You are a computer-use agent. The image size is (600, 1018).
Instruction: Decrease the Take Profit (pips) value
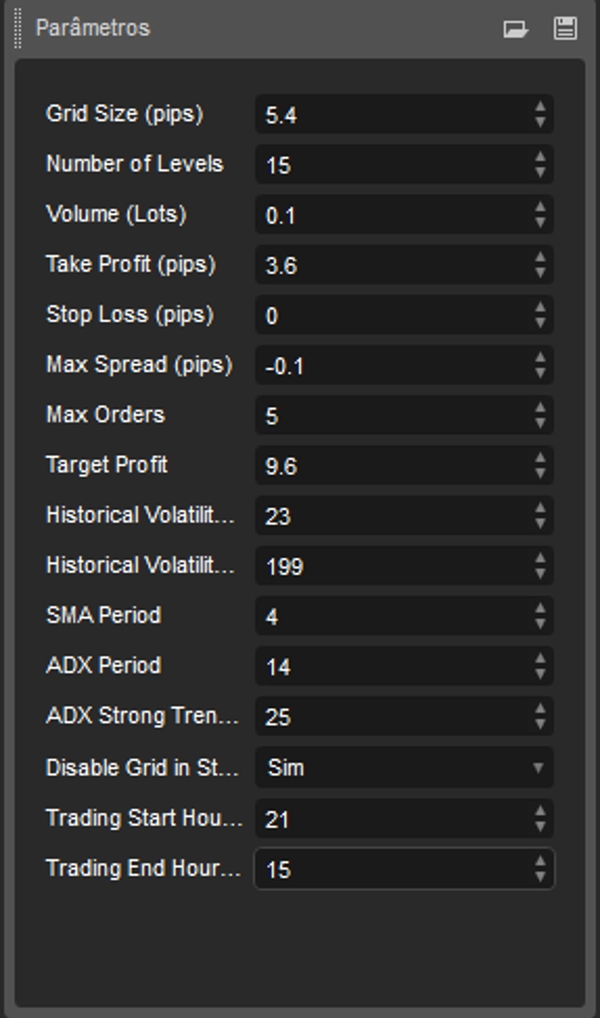click(x=540, y=273)
